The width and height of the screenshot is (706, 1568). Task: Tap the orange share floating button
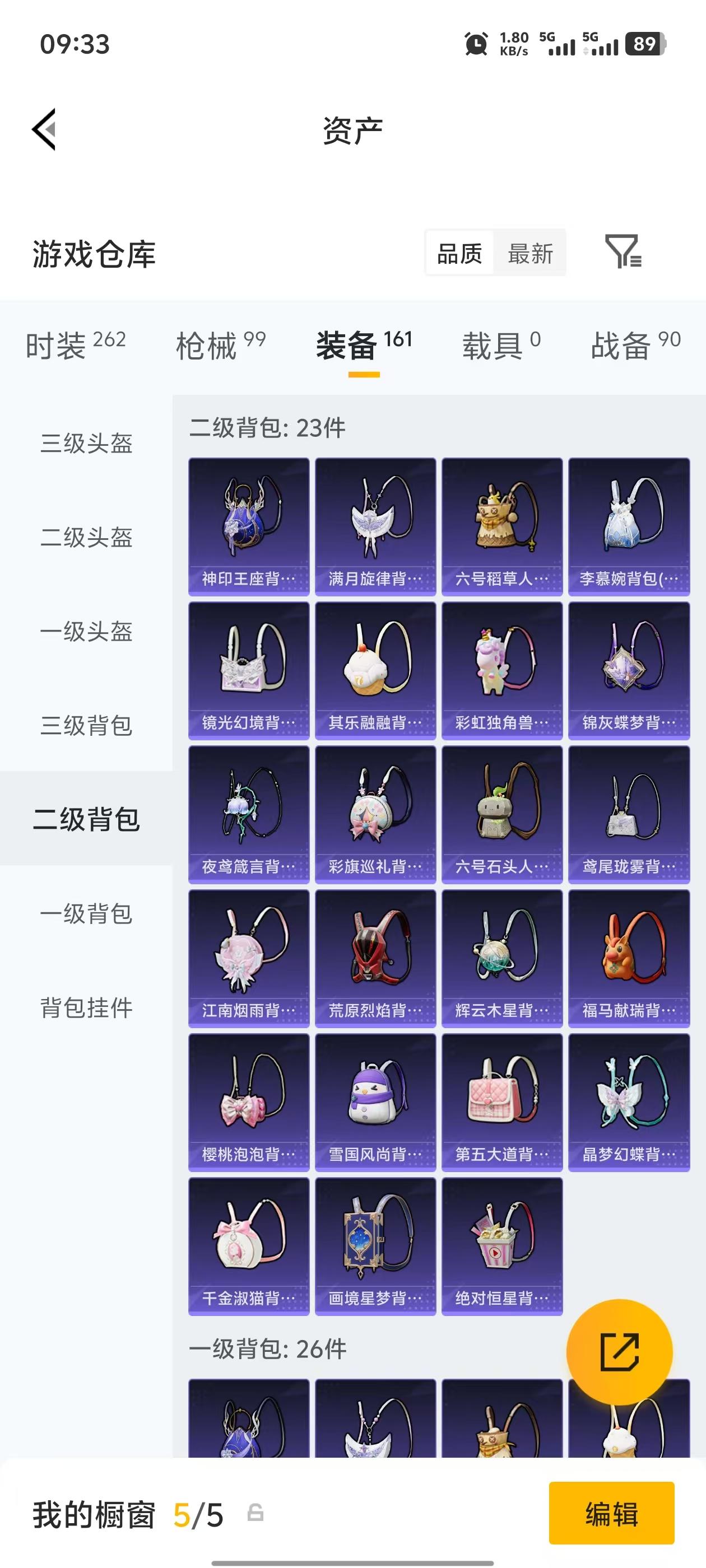point(620,1352)
